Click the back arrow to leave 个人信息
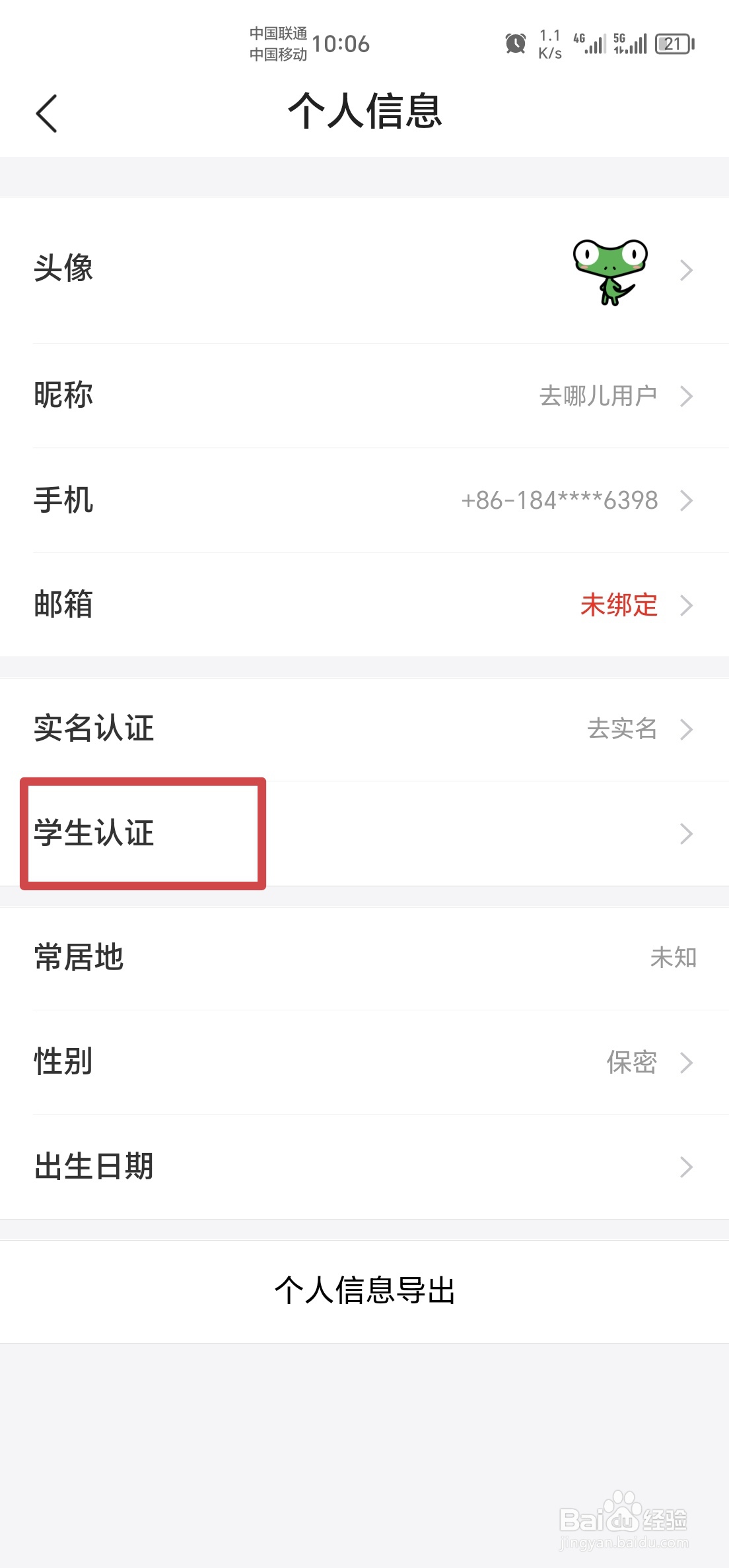The width and height of the screenshot is (729, 1568). [x=46, y=114]
